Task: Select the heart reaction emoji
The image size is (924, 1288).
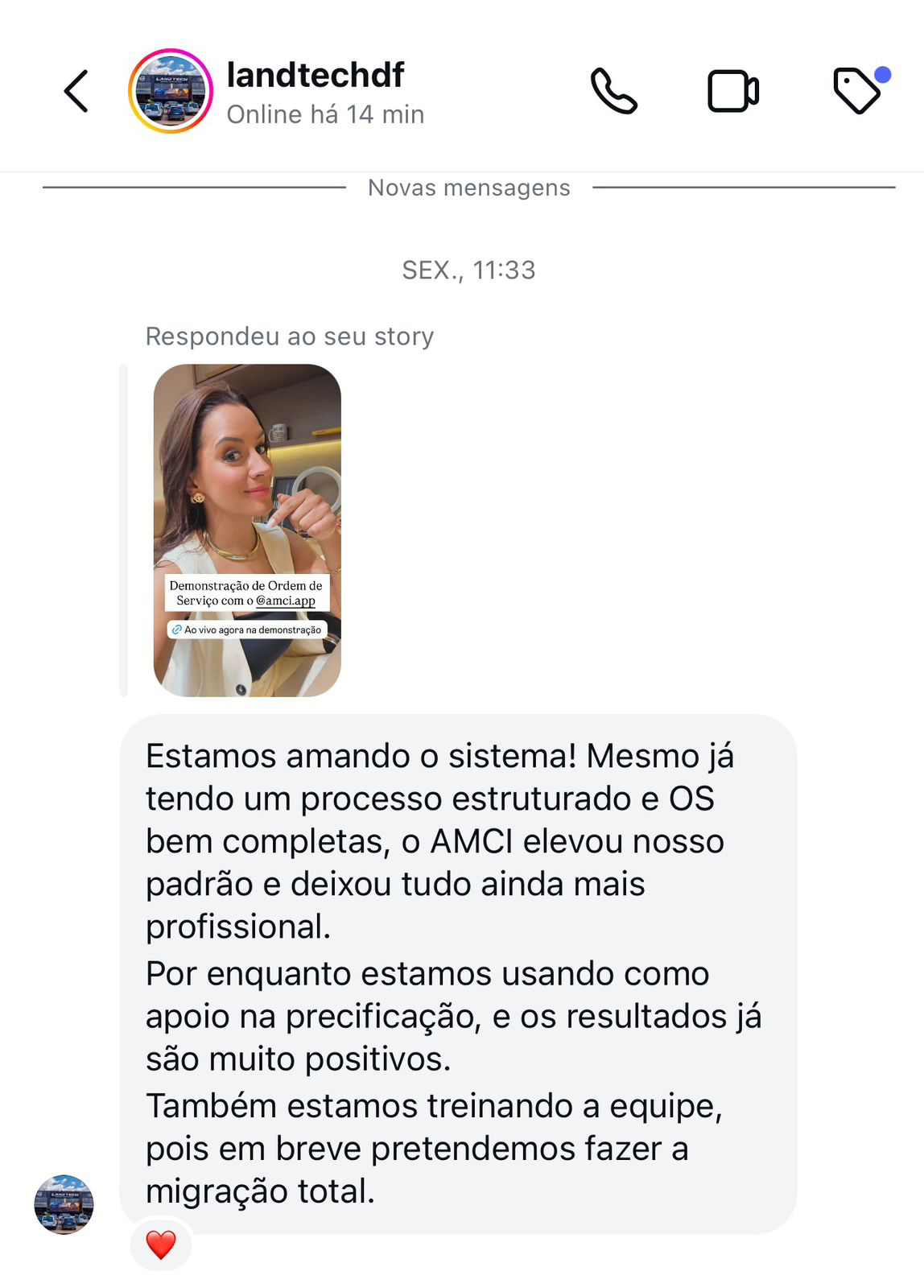Action: tap(160, 1245)
